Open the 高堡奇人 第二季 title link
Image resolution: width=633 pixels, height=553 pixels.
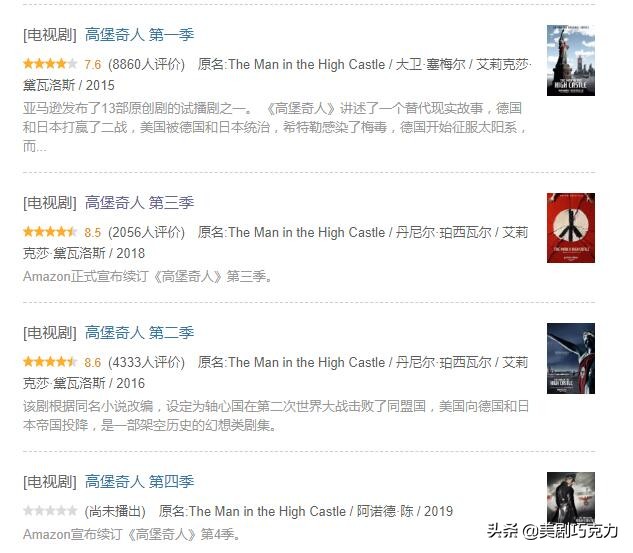(x=139, y=332)
